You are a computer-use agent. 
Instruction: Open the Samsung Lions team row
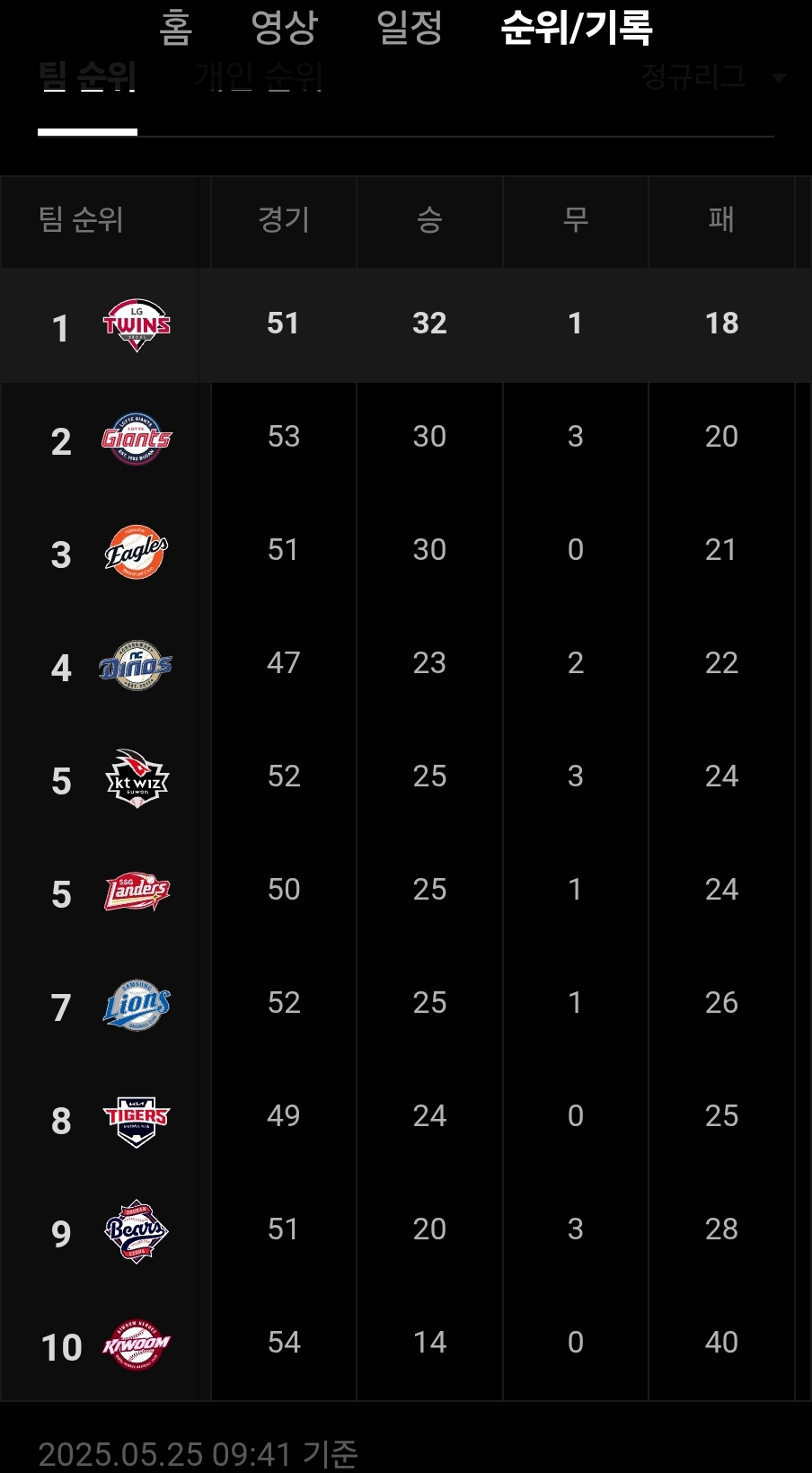pos(406,1005)
